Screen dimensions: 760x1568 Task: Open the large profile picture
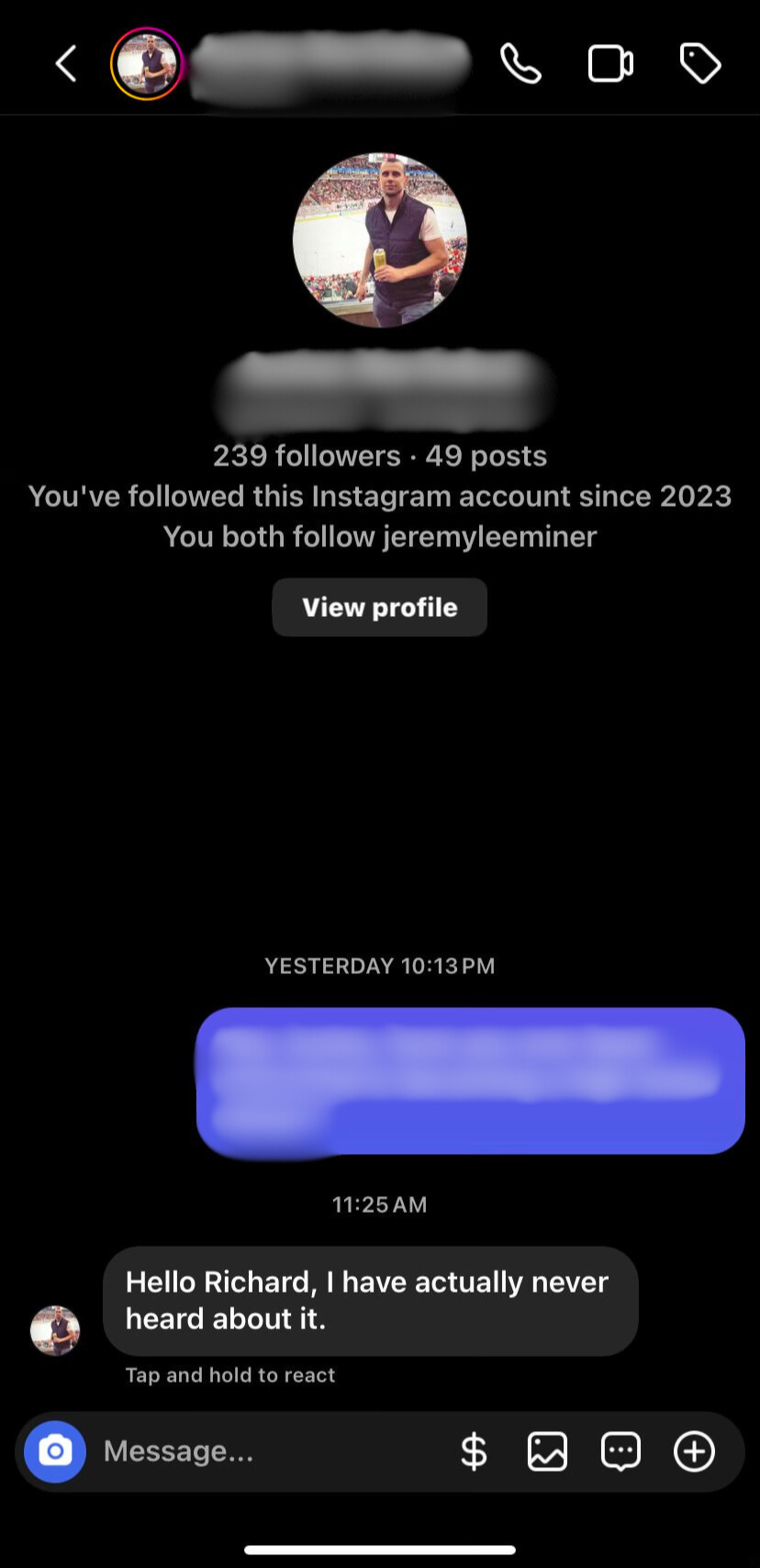pos(379,241)
